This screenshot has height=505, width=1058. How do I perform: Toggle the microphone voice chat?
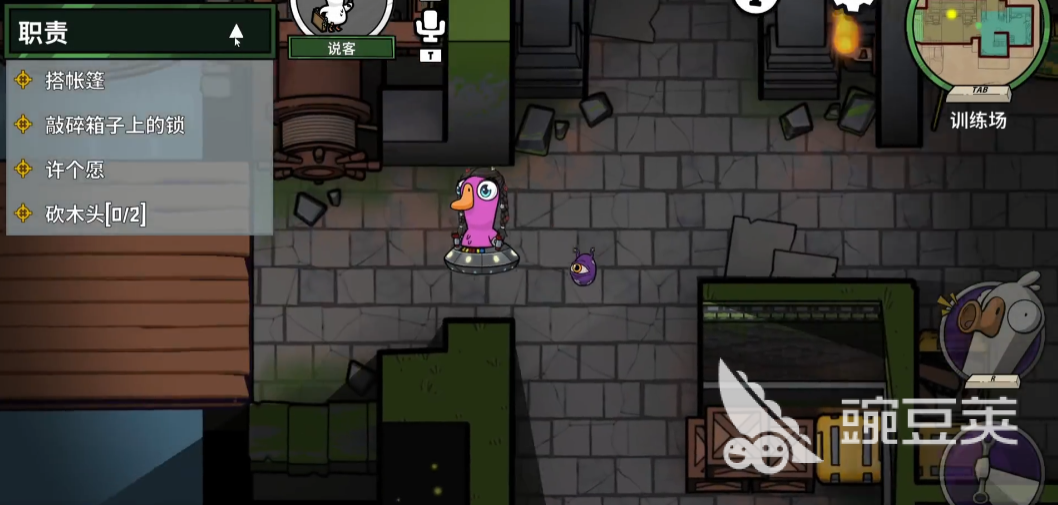point(430,25)
